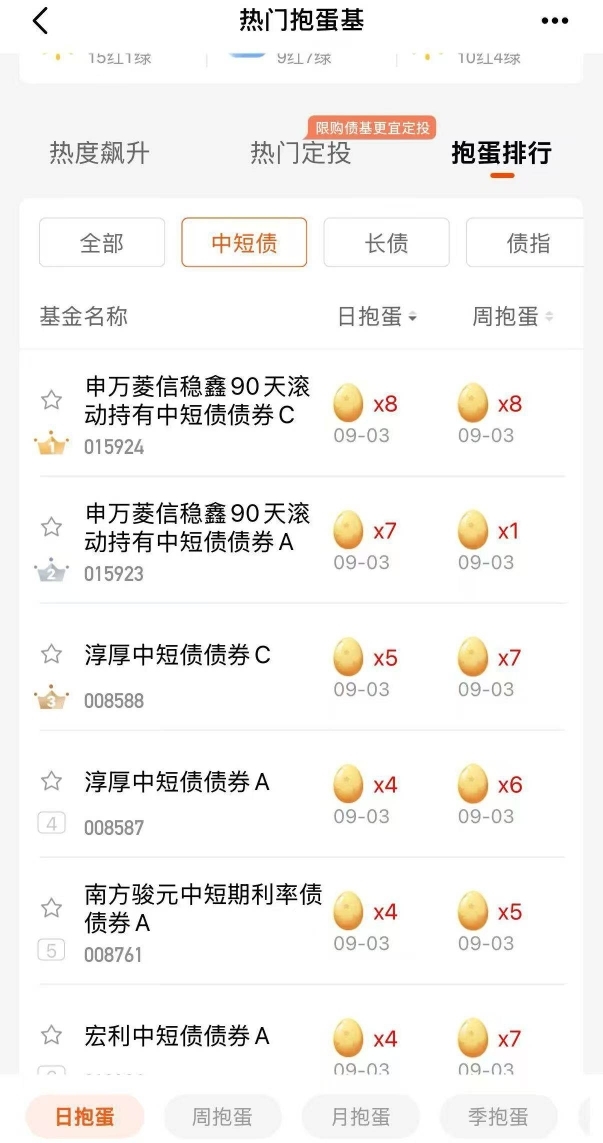Image resolution: width=603 pixels, height=1143 pixels.
Task: Star the 淳厚中短债债券A fund
Action: tap(51, 781)
